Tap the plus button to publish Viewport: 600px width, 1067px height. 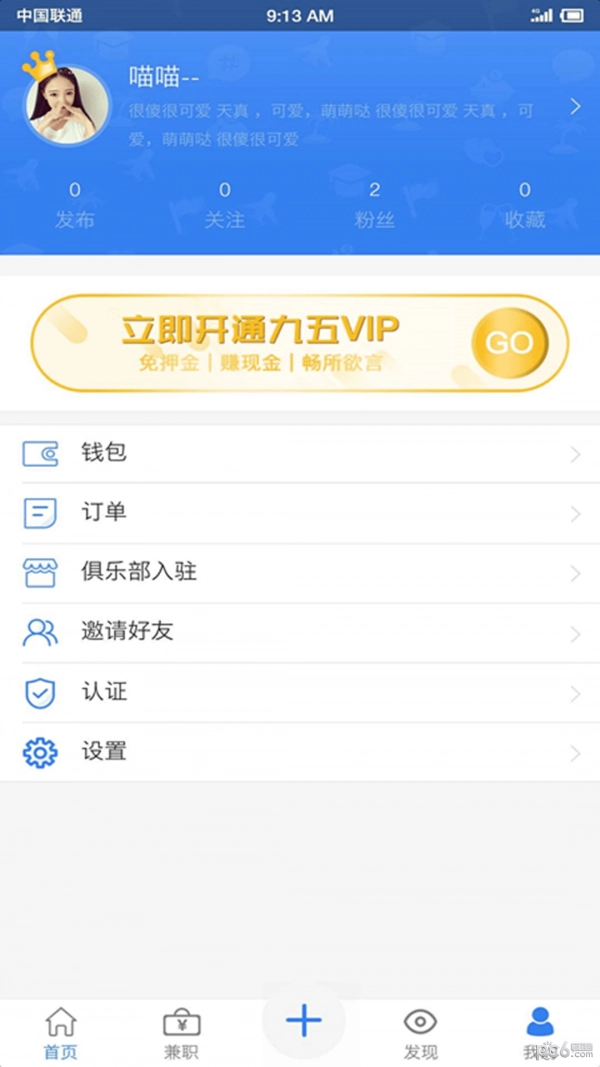pos(303,1020)
